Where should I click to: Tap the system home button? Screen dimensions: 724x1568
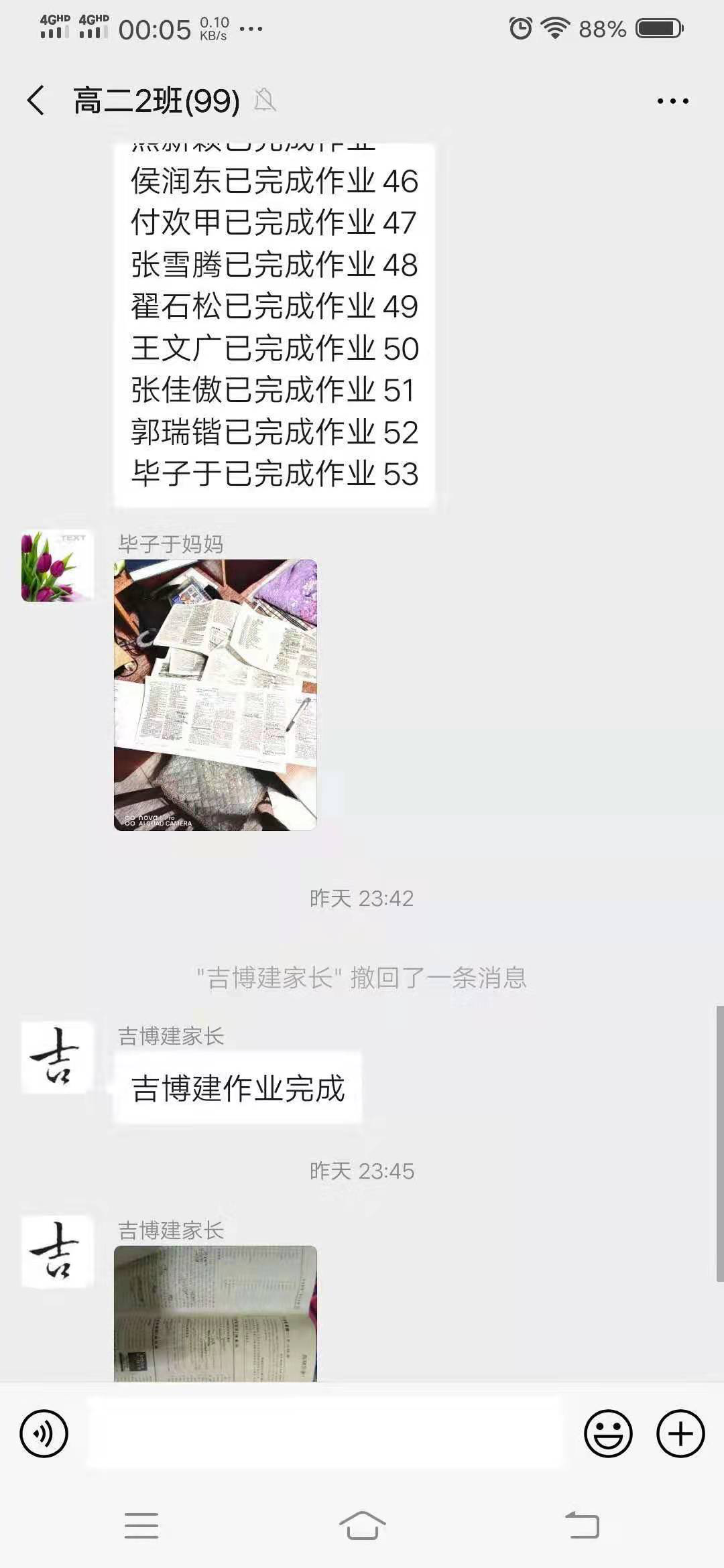(x=362, y=1526)
